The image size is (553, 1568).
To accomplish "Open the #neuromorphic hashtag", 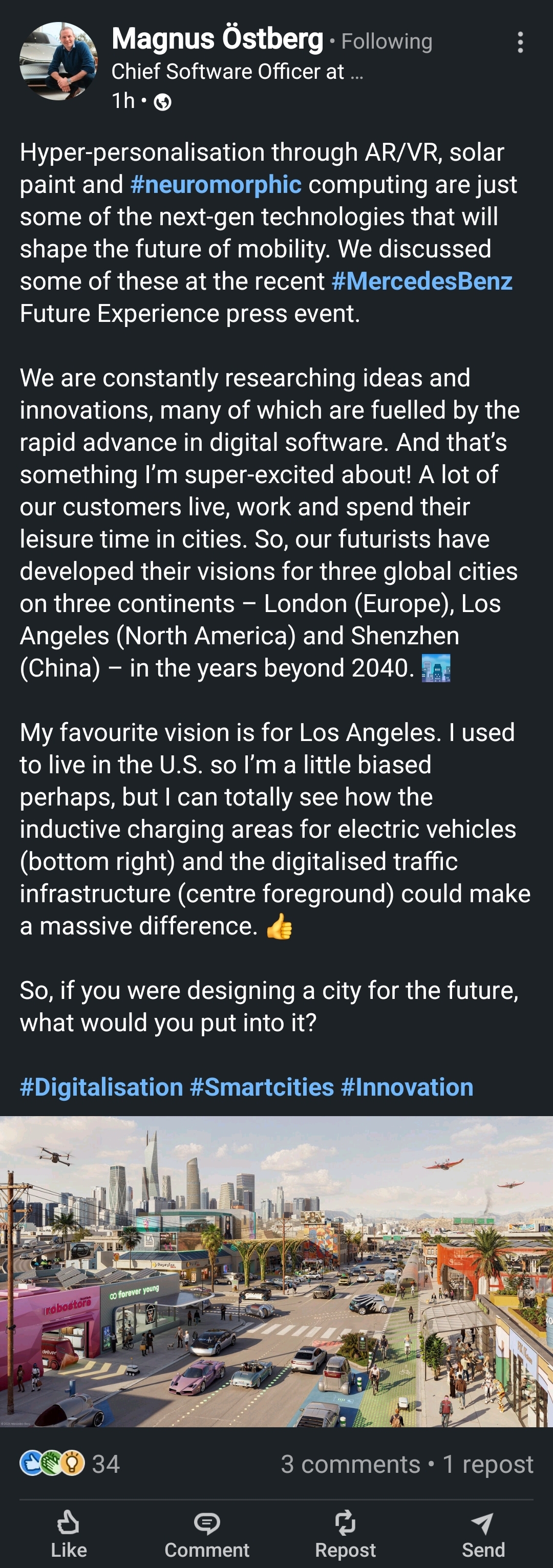I will (216, 184).
